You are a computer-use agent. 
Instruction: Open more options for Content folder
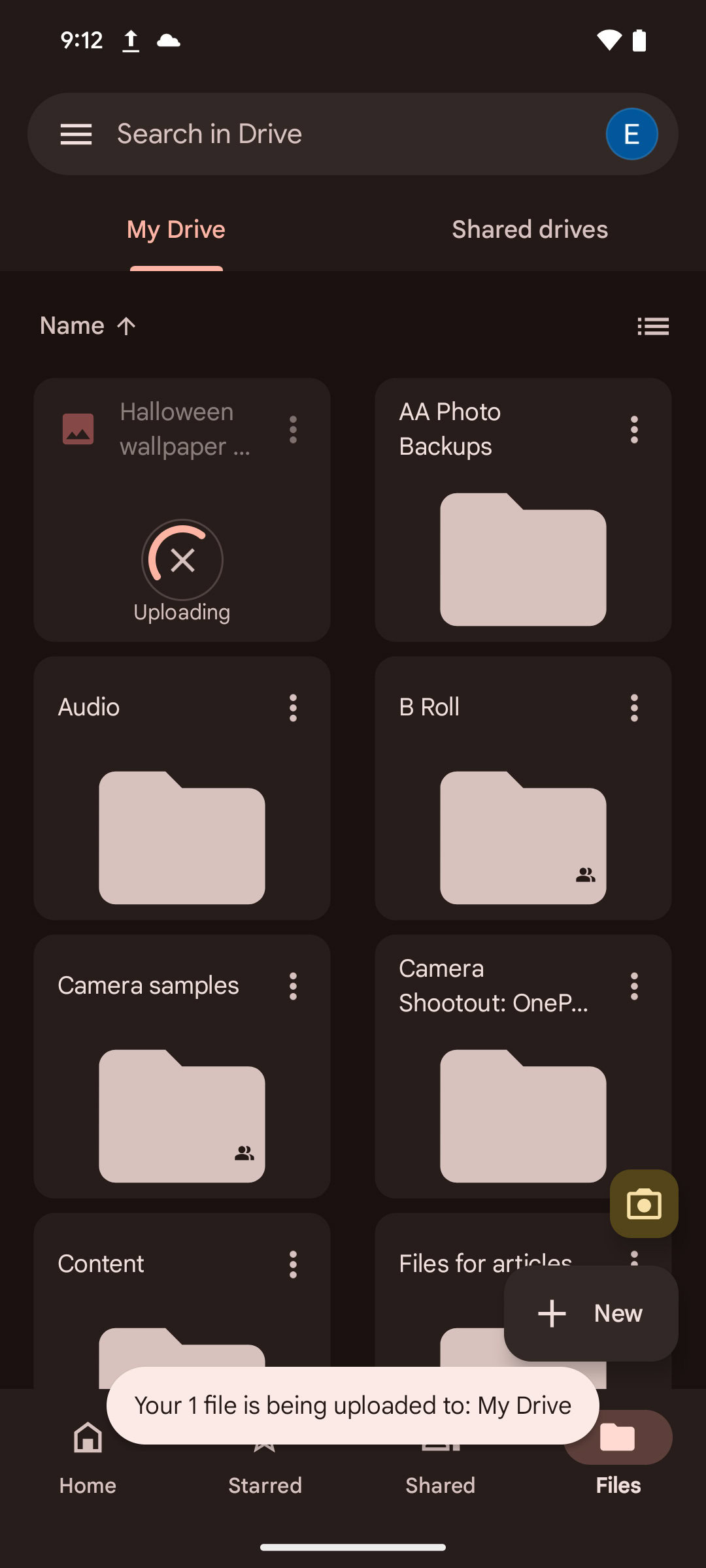pyautogui.click(x=293, y=1265)
